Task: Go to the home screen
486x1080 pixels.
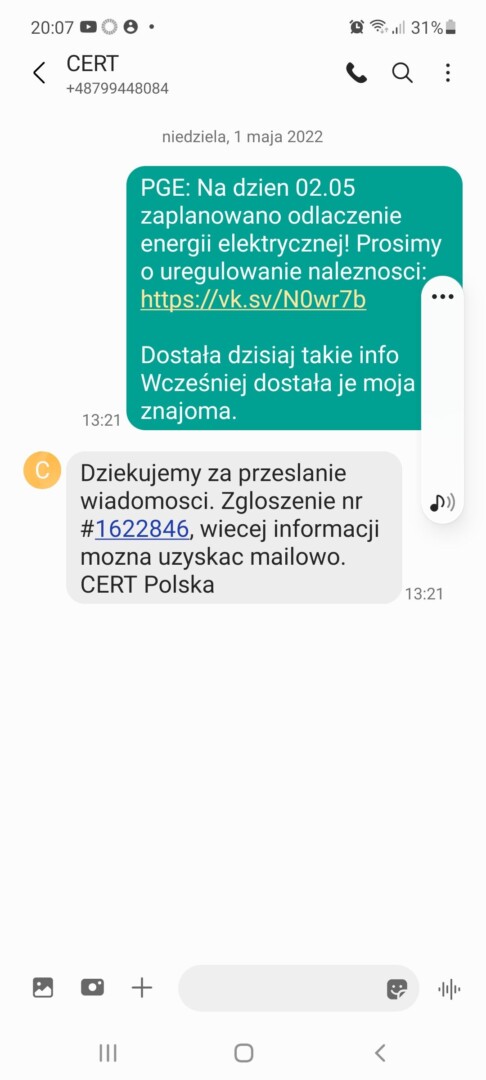Action: [244, 1052]
